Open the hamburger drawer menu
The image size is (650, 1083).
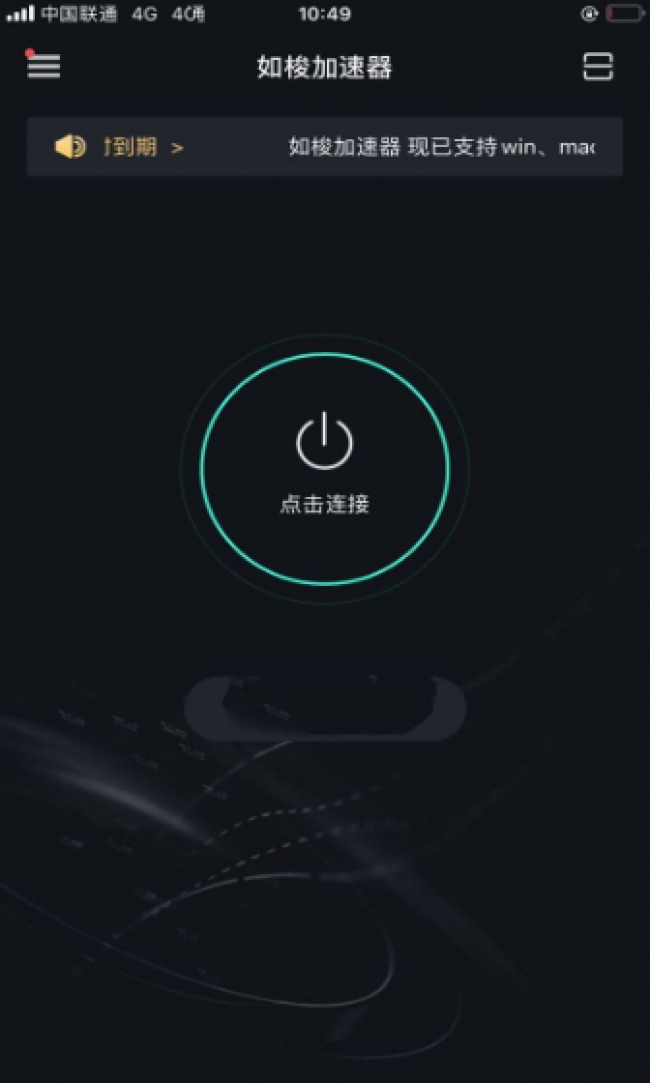[44, 66]
